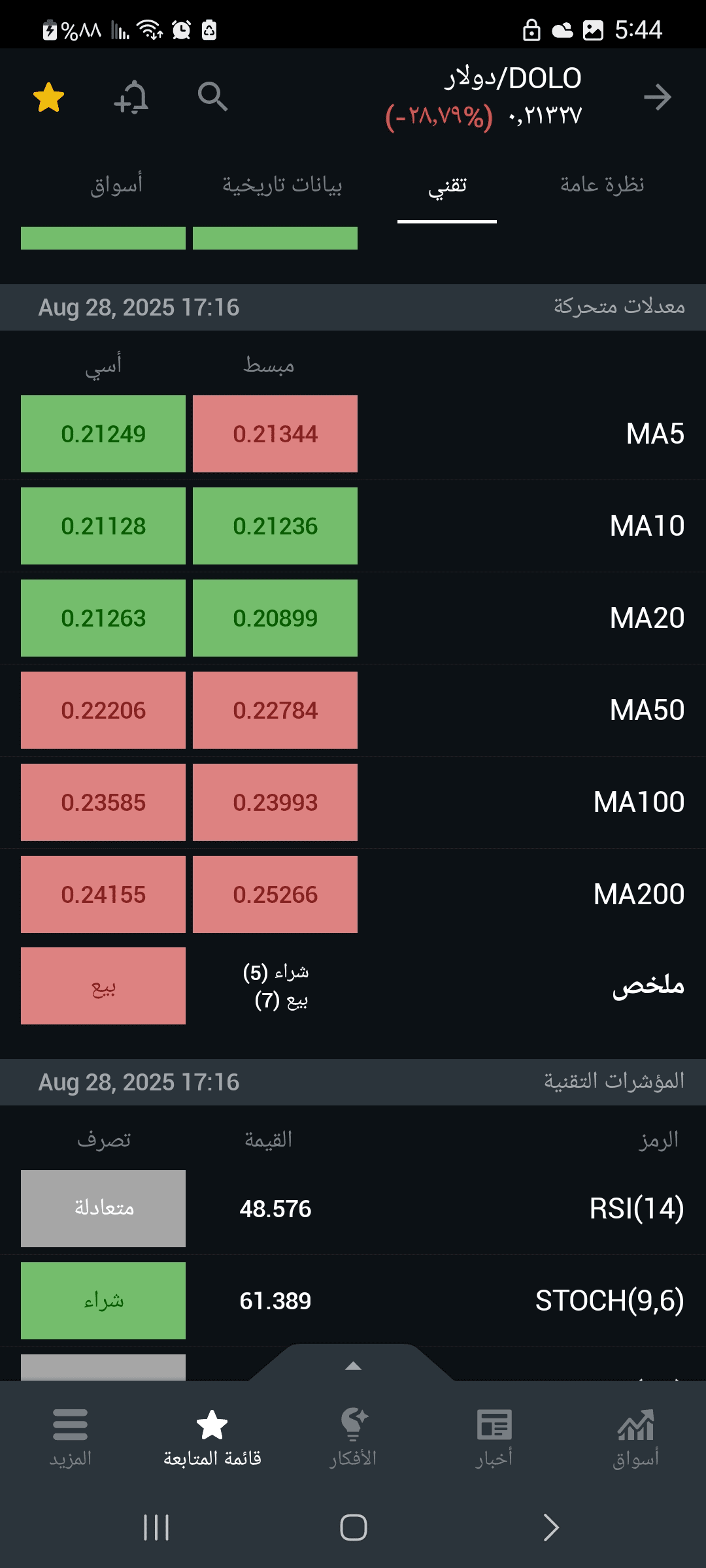Open الأفكار in bottom navigation
The image size is (706, 1568).
[353, 1438]
